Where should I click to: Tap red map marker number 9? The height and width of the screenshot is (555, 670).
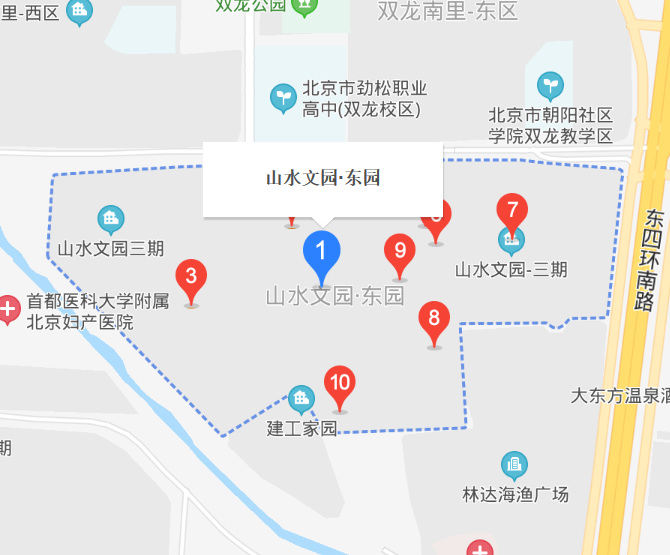(x=399, y=252)
